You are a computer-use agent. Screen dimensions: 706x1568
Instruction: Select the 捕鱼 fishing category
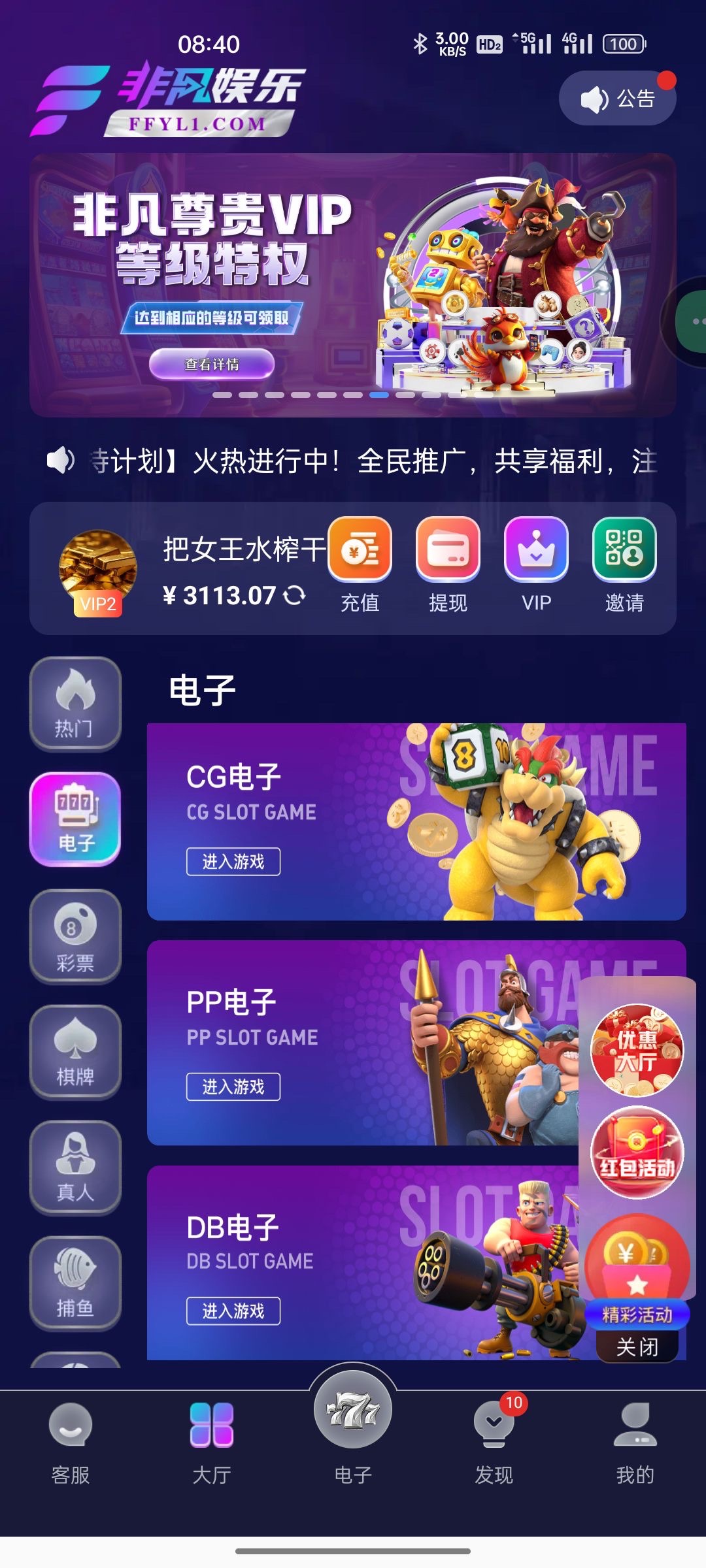(x=75, y=1283)
